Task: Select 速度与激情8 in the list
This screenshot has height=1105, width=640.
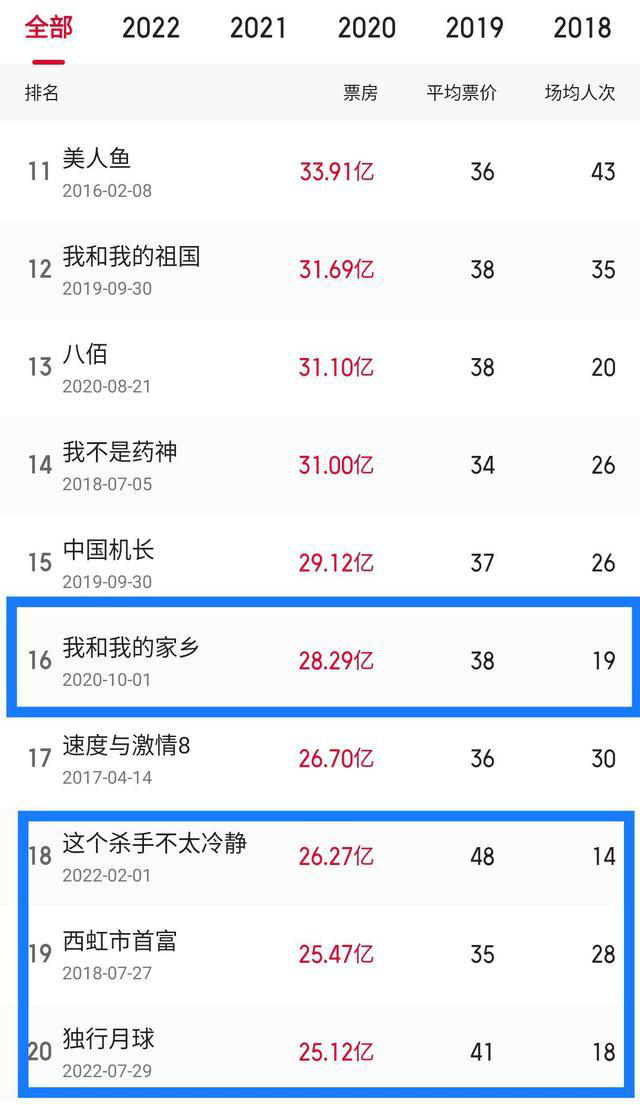Action: [x=320, y=758]
